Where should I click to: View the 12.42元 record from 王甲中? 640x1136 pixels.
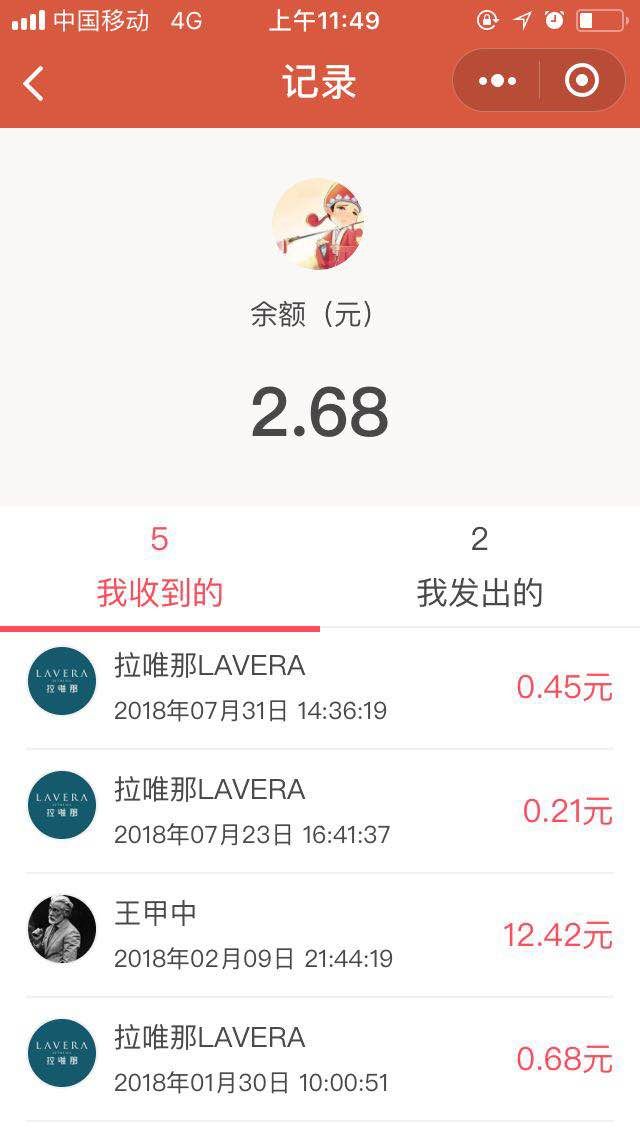click(x=320, y=935)
